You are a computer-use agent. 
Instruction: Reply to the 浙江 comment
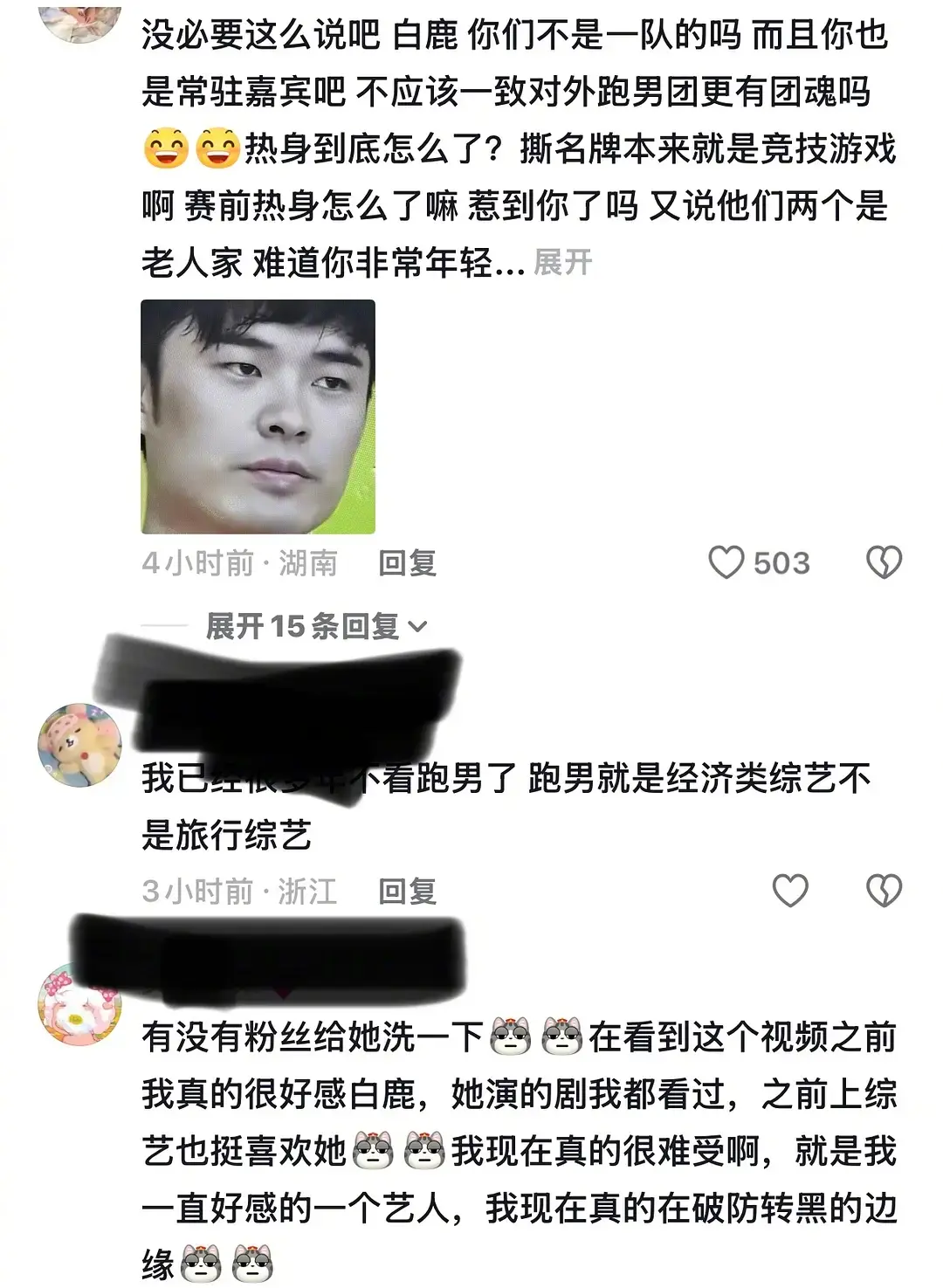407,892
